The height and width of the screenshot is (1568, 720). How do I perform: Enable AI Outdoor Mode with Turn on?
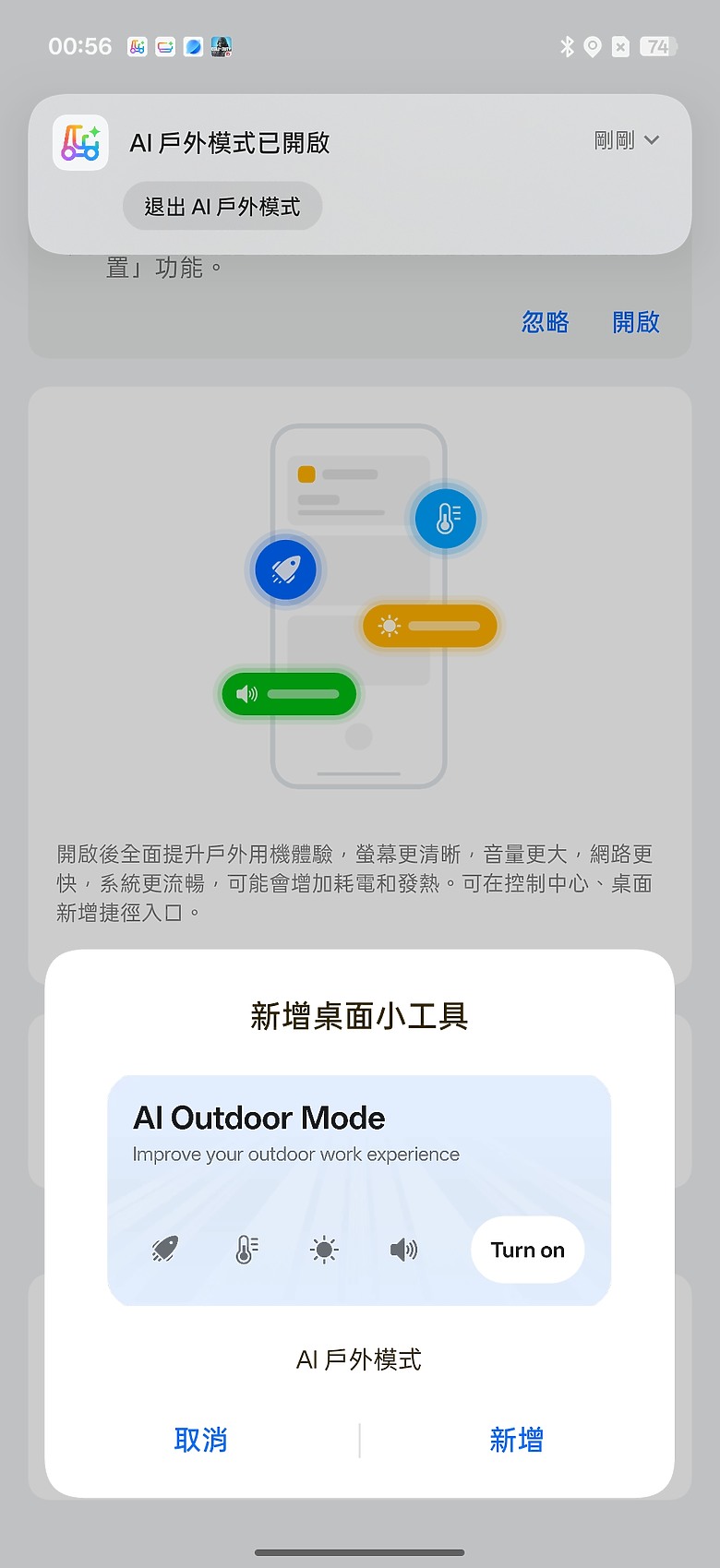coord(526,1251)
